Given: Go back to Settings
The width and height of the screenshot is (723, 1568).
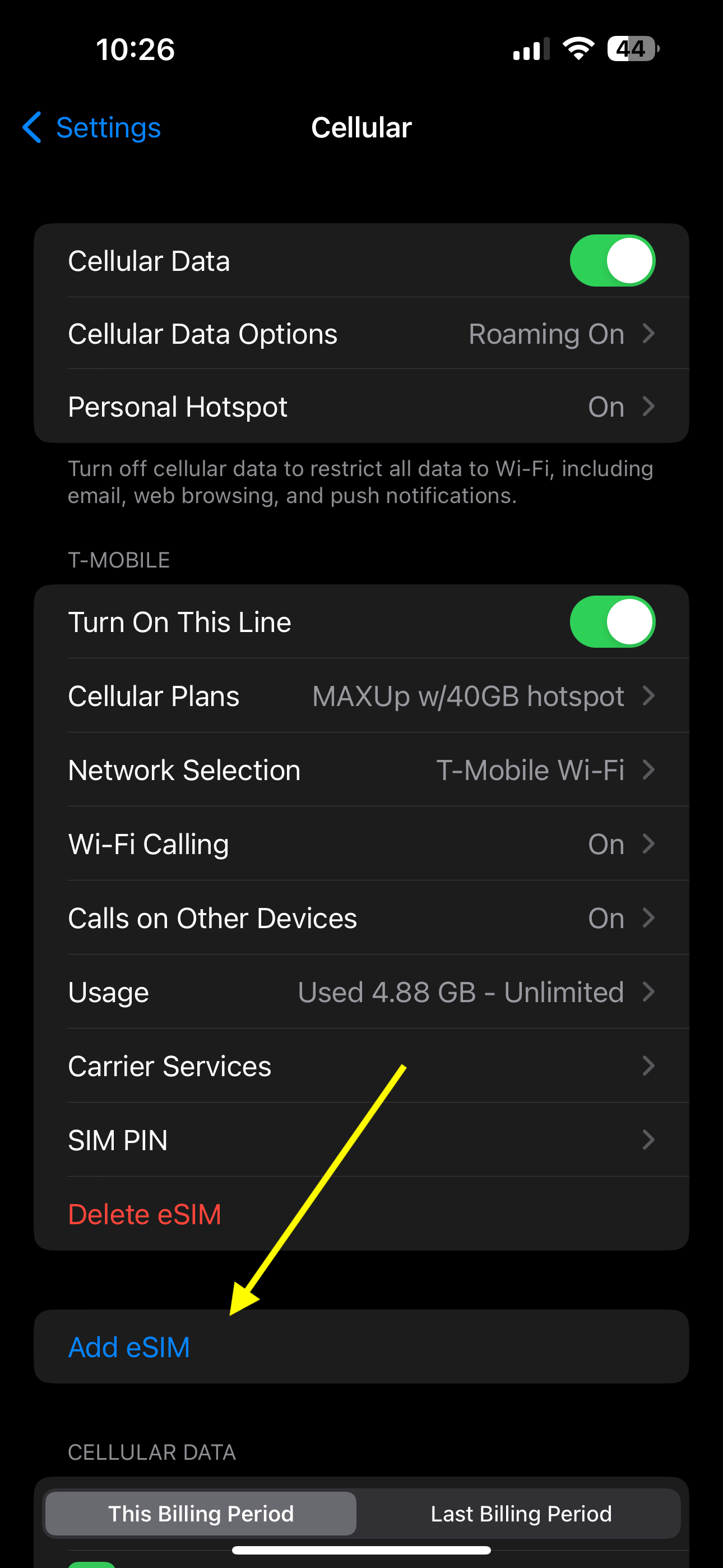Looking at the screenshot, I should tap(91, 128).
